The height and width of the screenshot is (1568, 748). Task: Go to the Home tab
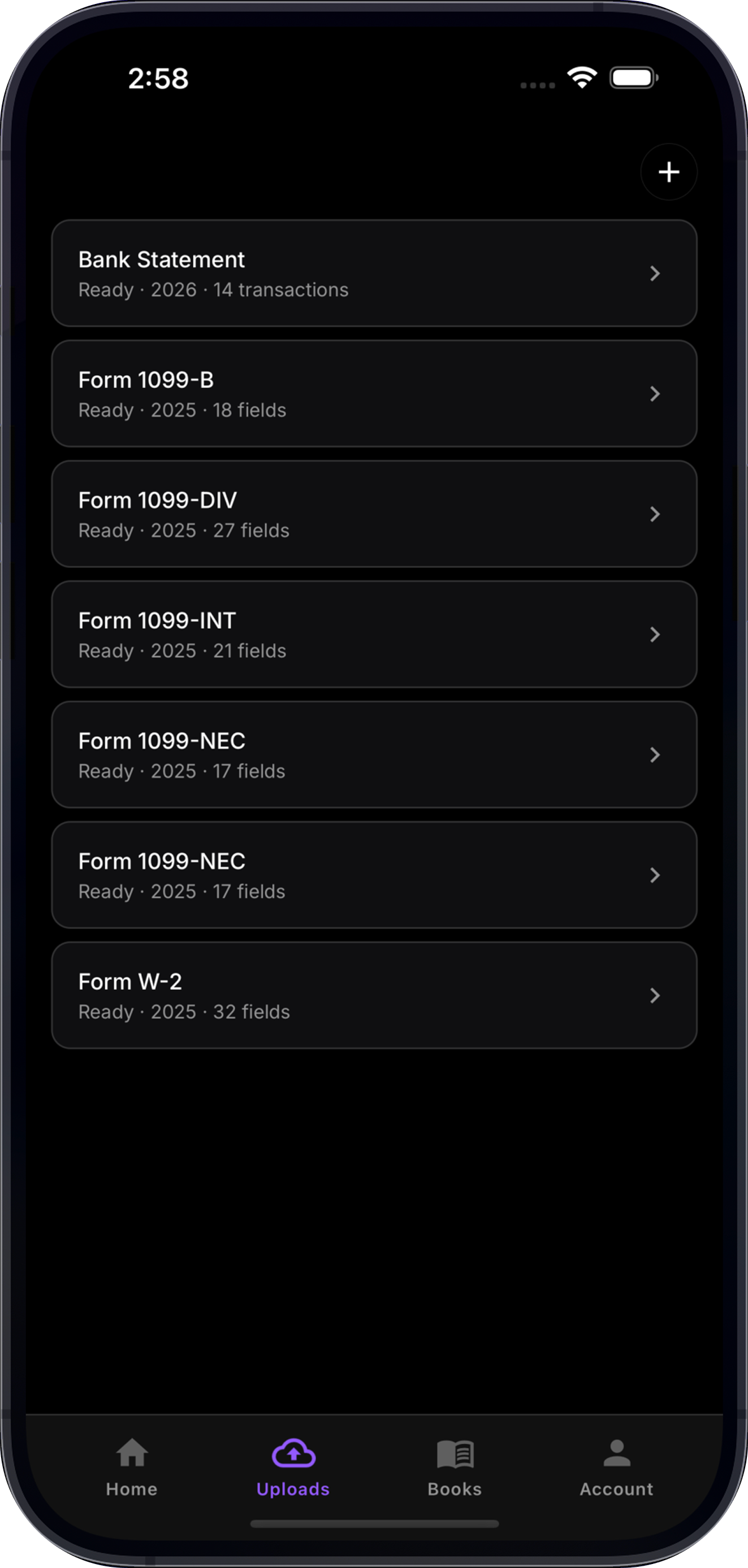click(x=132, y=1467)
